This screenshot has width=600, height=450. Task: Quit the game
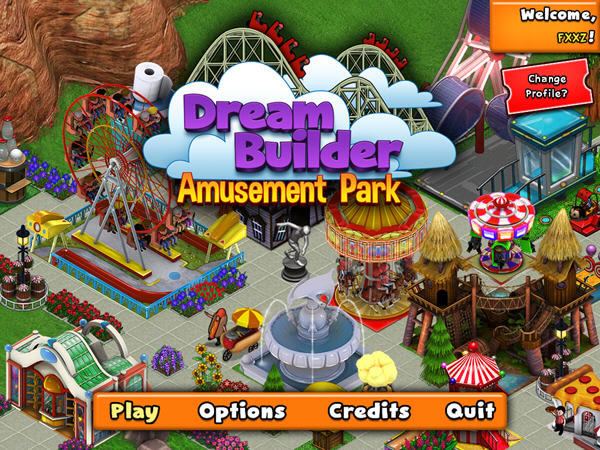pos(470,410)
